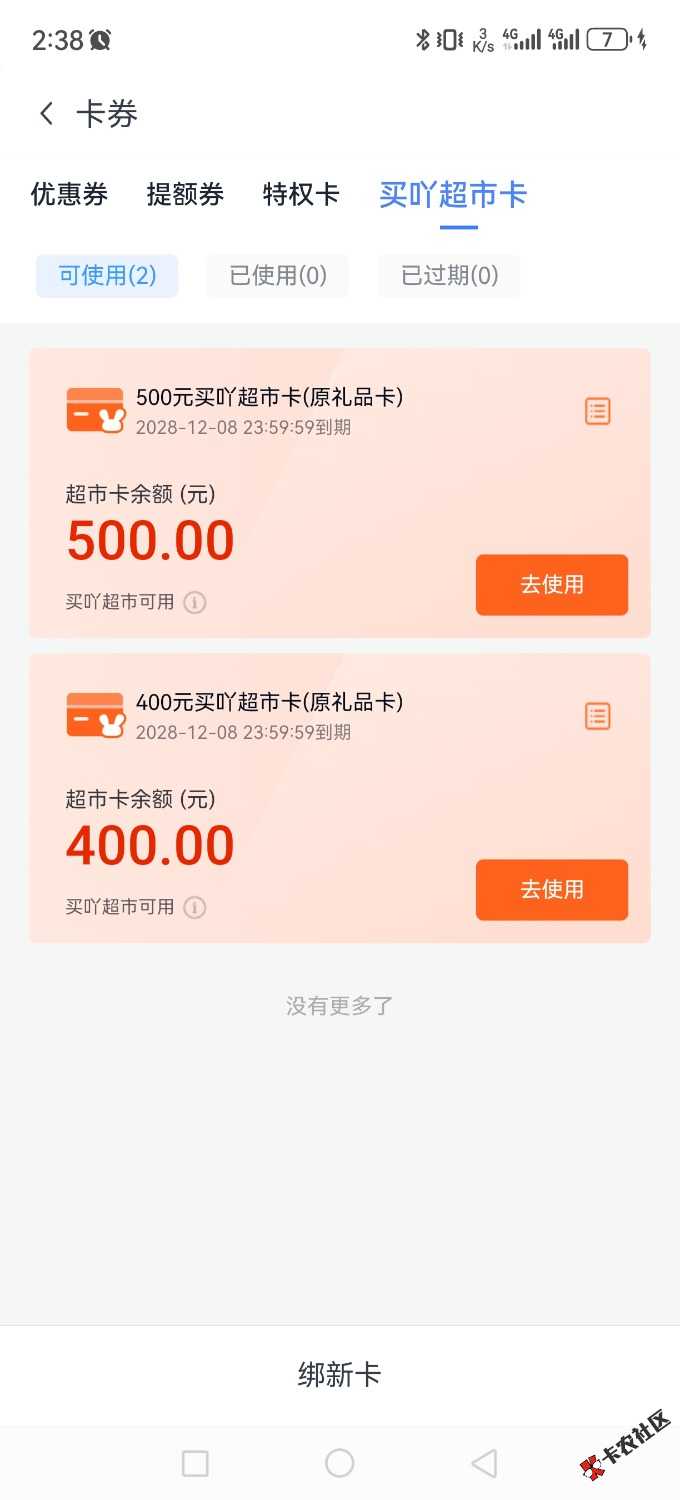Viewport: 680px width, 1500px height.
Task: Switch to the 提额券 tab
Action: (185, 194)
